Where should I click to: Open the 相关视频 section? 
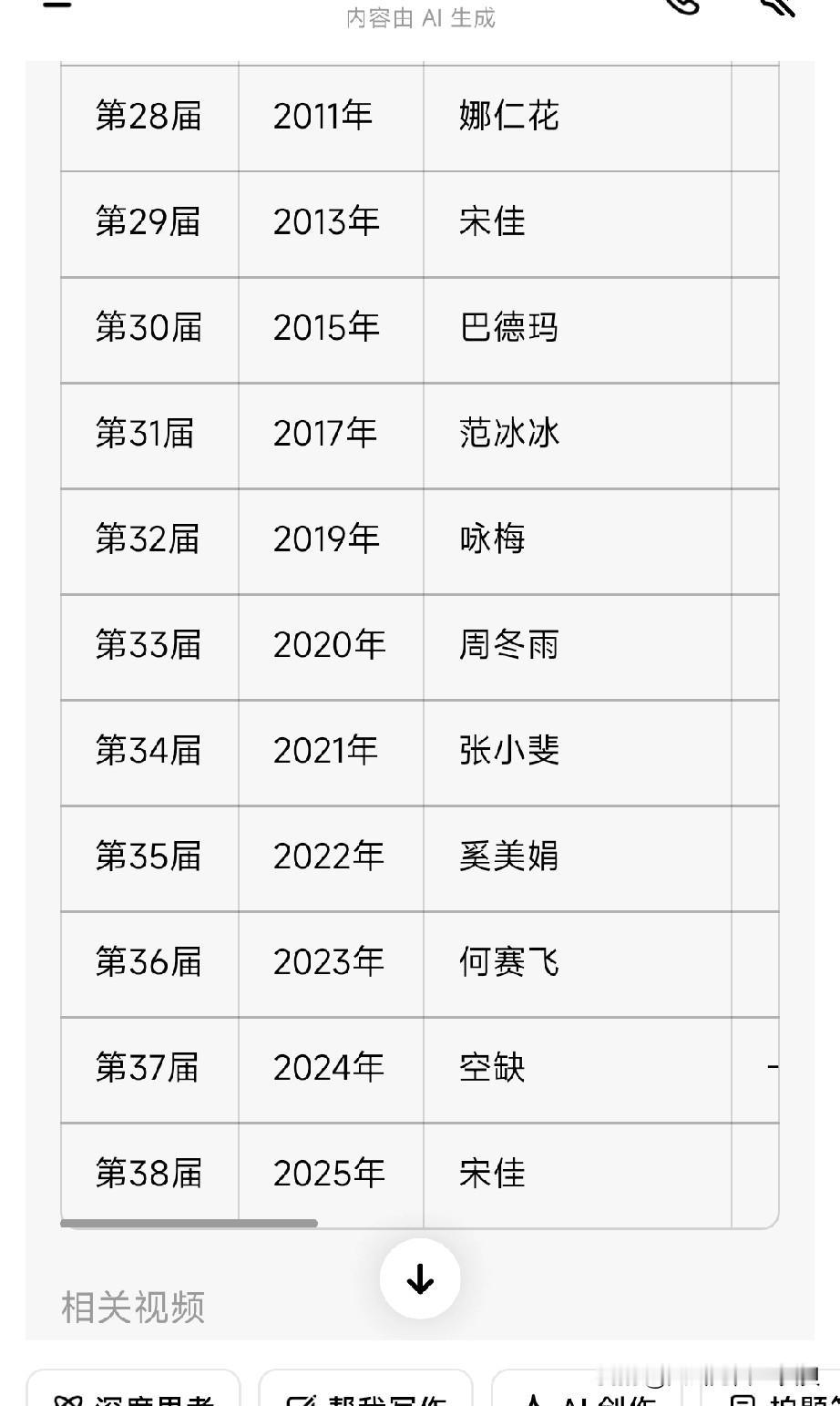[x=133, y=1307]
